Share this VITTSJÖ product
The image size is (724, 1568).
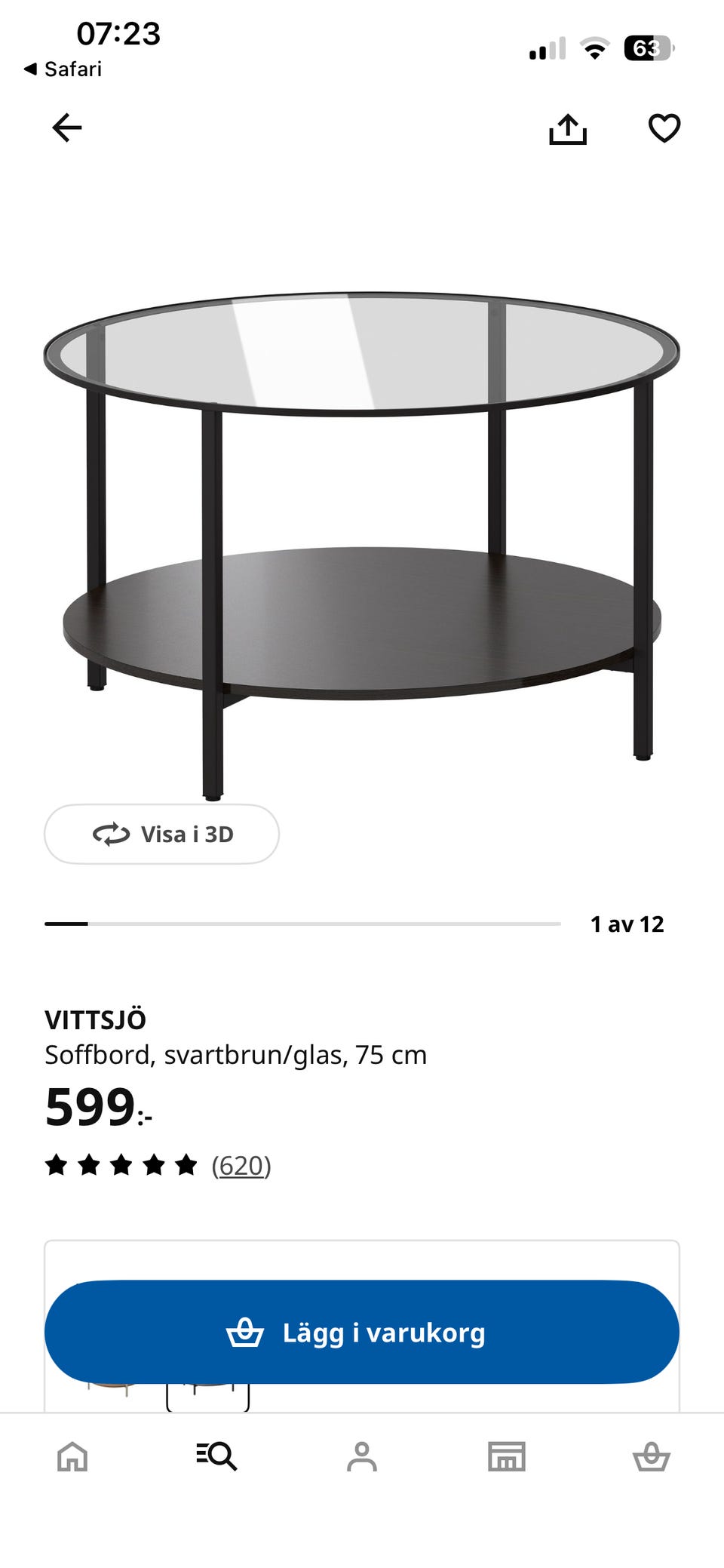(567, 129)
